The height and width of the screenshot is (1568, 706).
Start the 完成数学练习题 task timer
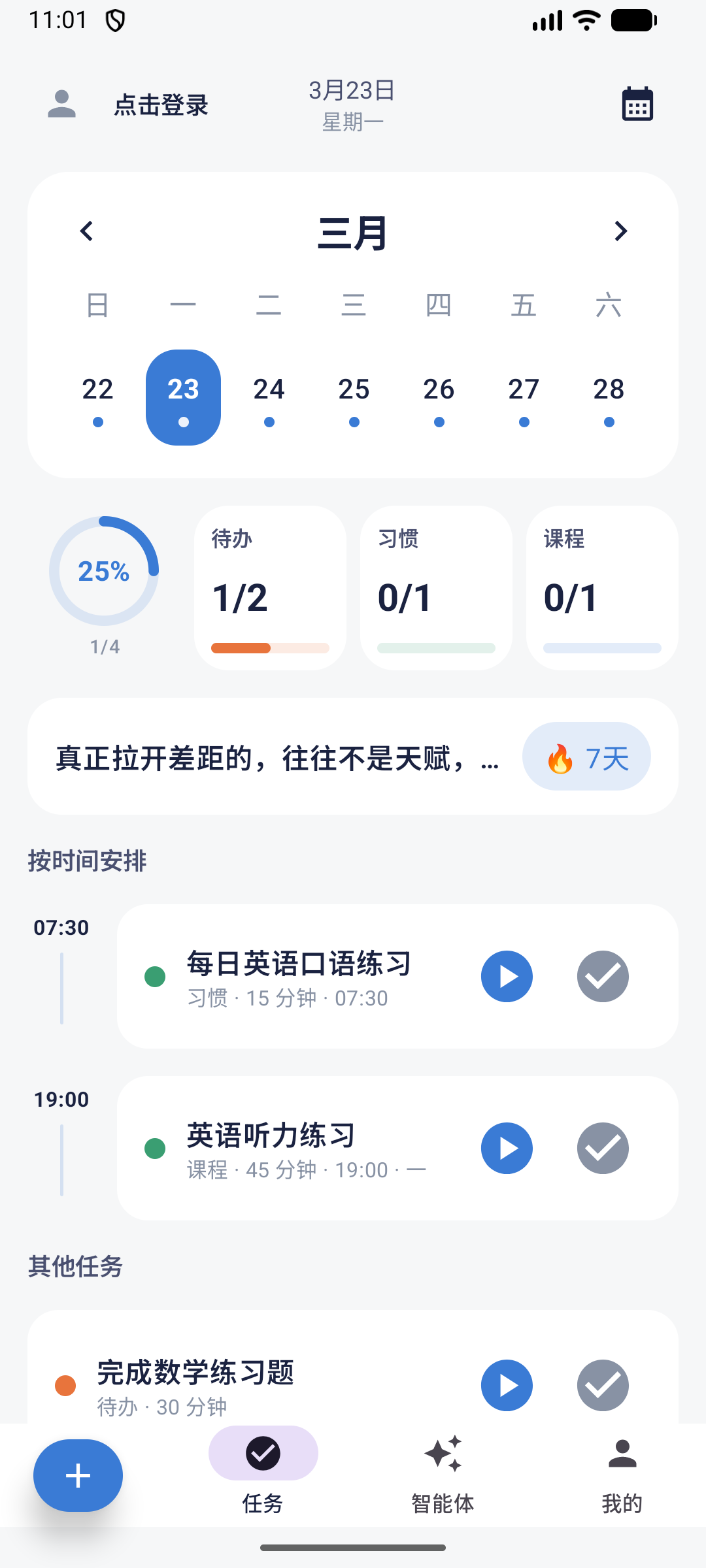click(507, 1385)
